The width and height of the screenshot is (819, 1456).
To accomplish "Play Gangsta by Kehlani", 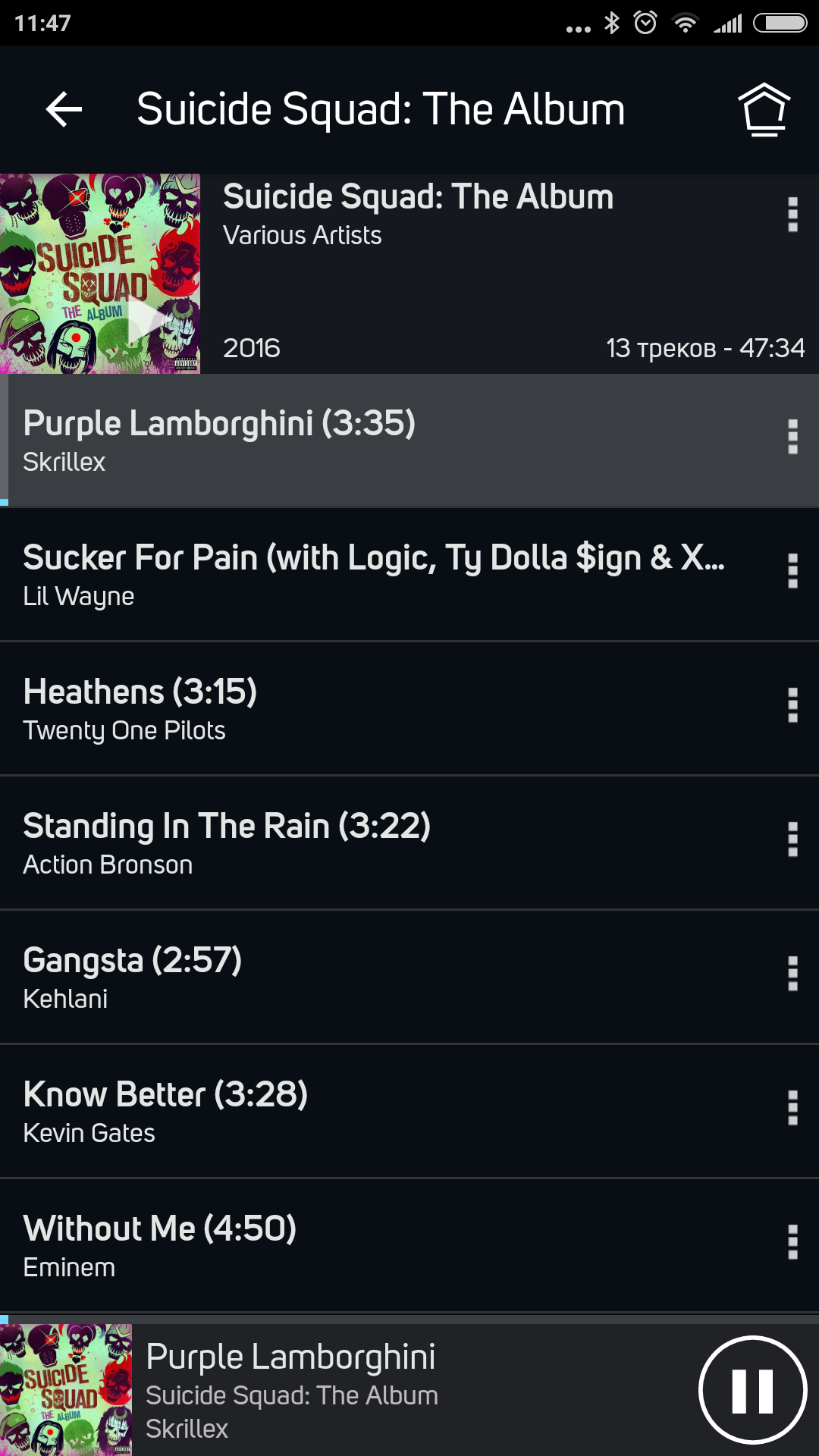I will (303, 977).
